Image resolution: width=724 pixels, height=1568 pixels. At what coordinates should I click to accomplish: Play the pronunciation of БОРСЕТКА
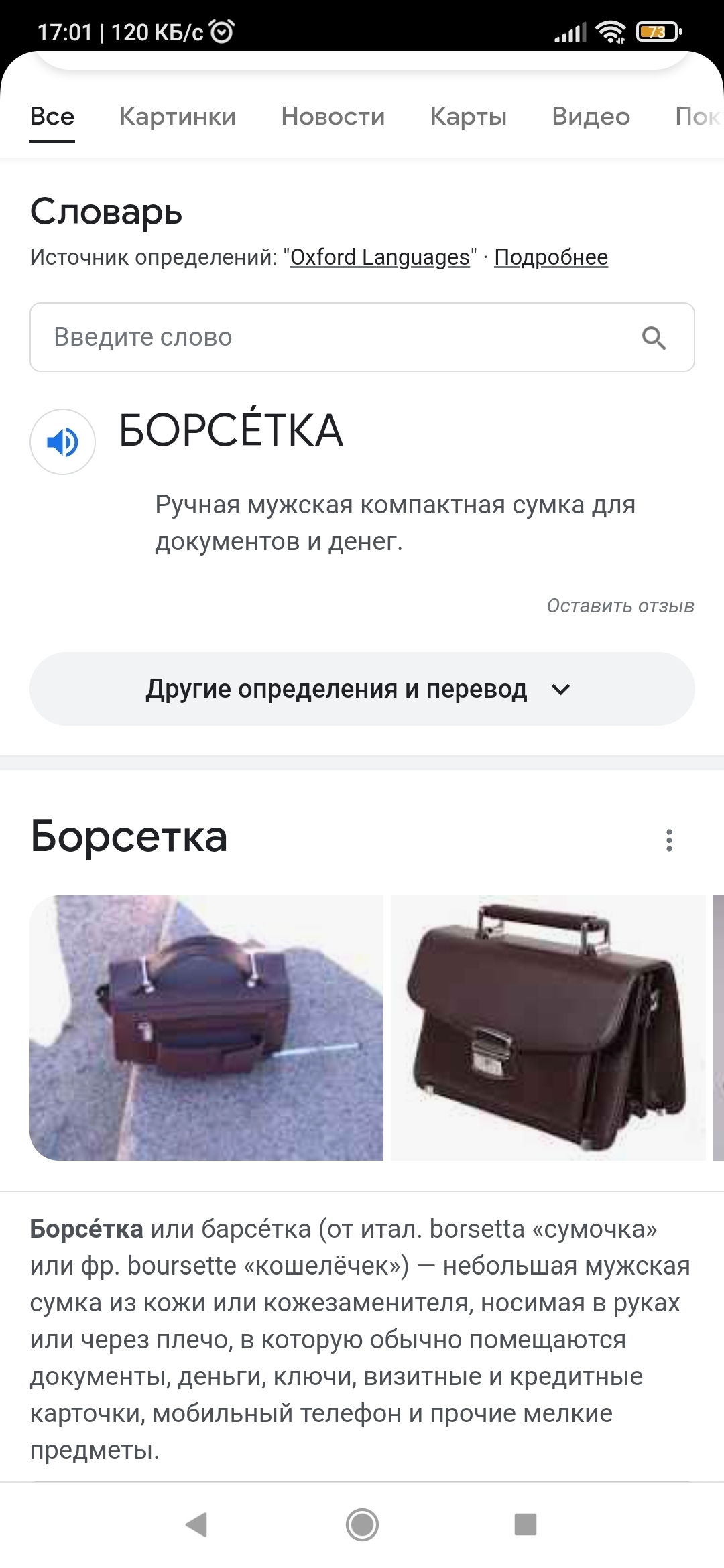pos(62,442)
